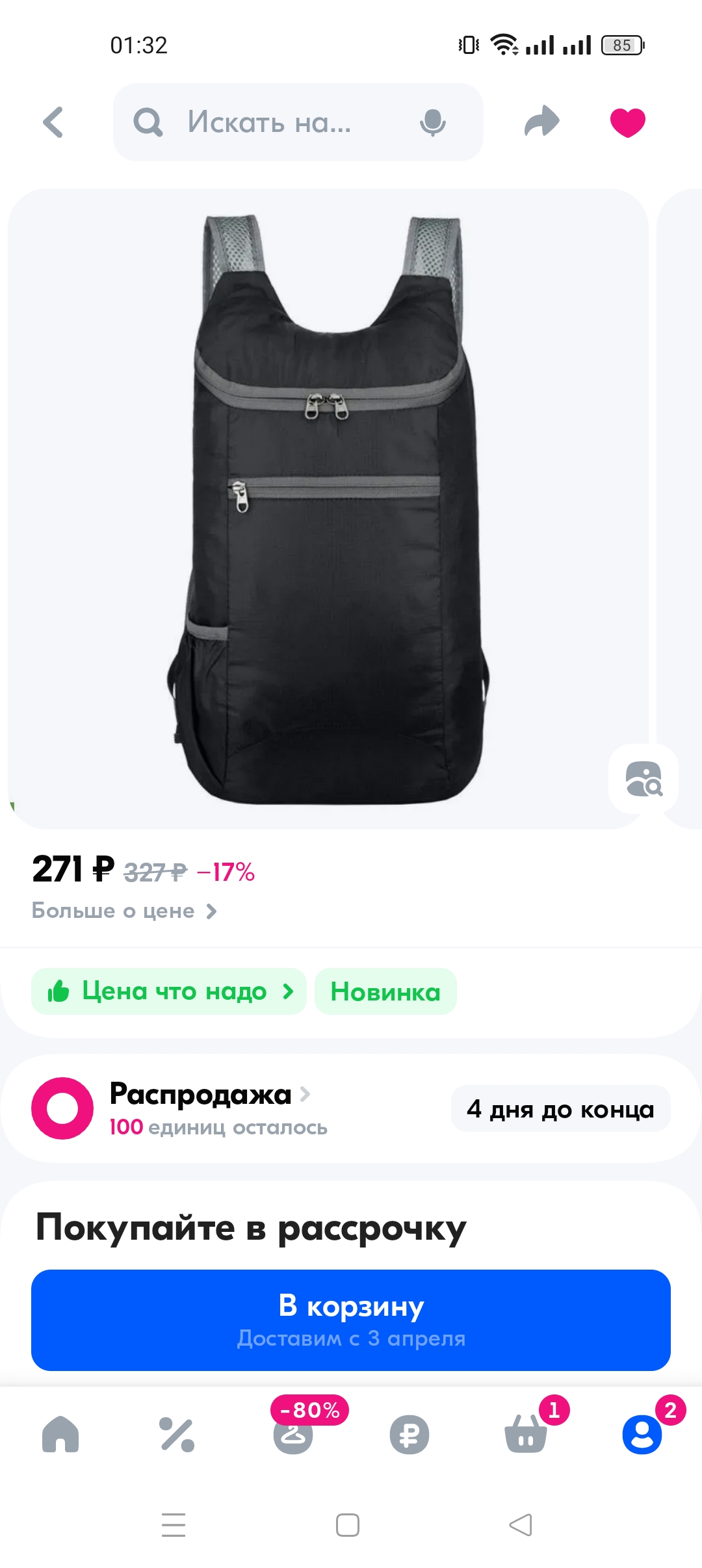The width and height of the screenshot is (702, 1568).
Task: Add the backpack with "В корзину"
Action: 351,1320
